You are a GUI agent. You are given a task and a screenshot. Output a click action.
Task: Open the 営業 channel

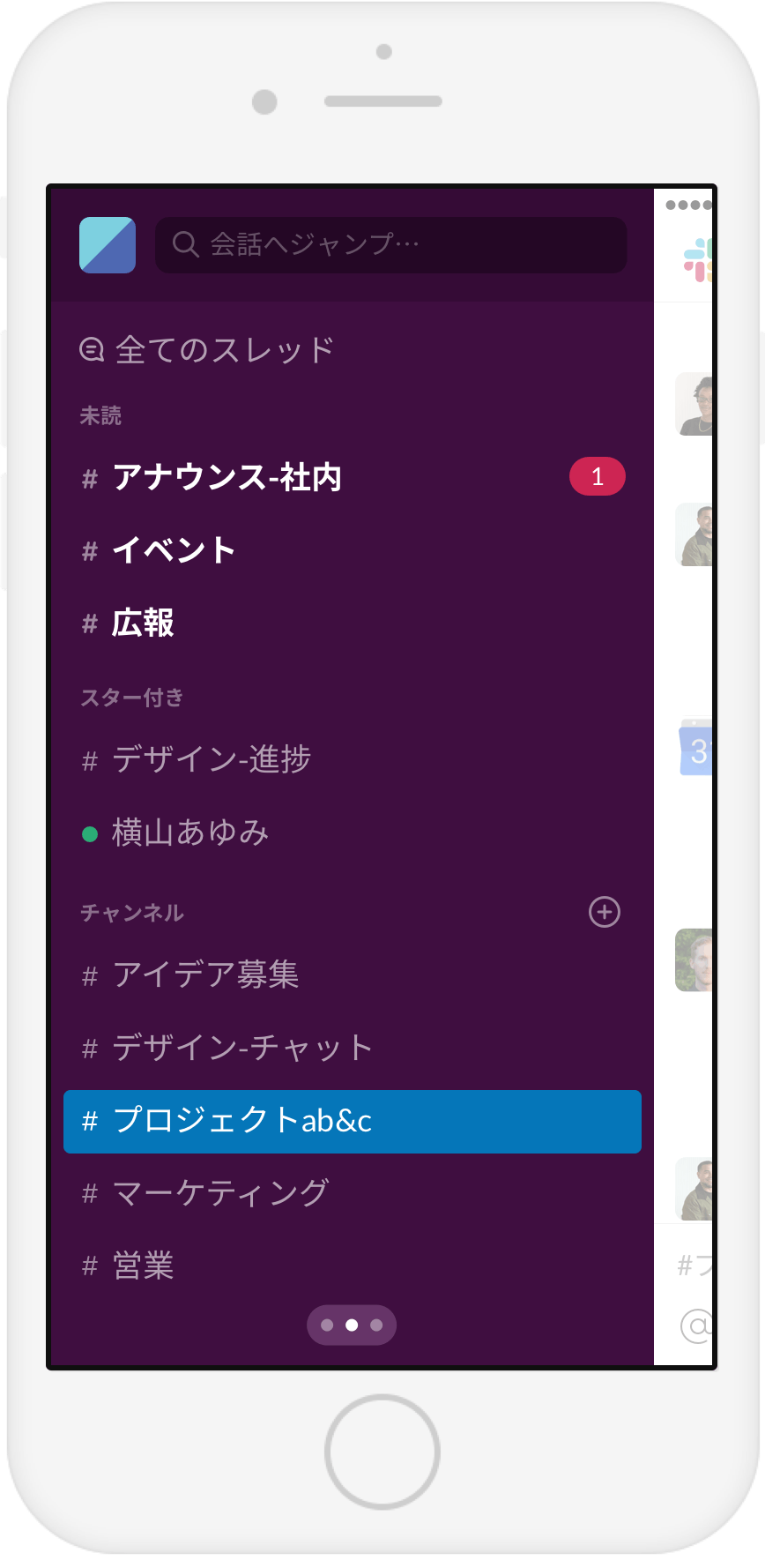click(143, 1266)
